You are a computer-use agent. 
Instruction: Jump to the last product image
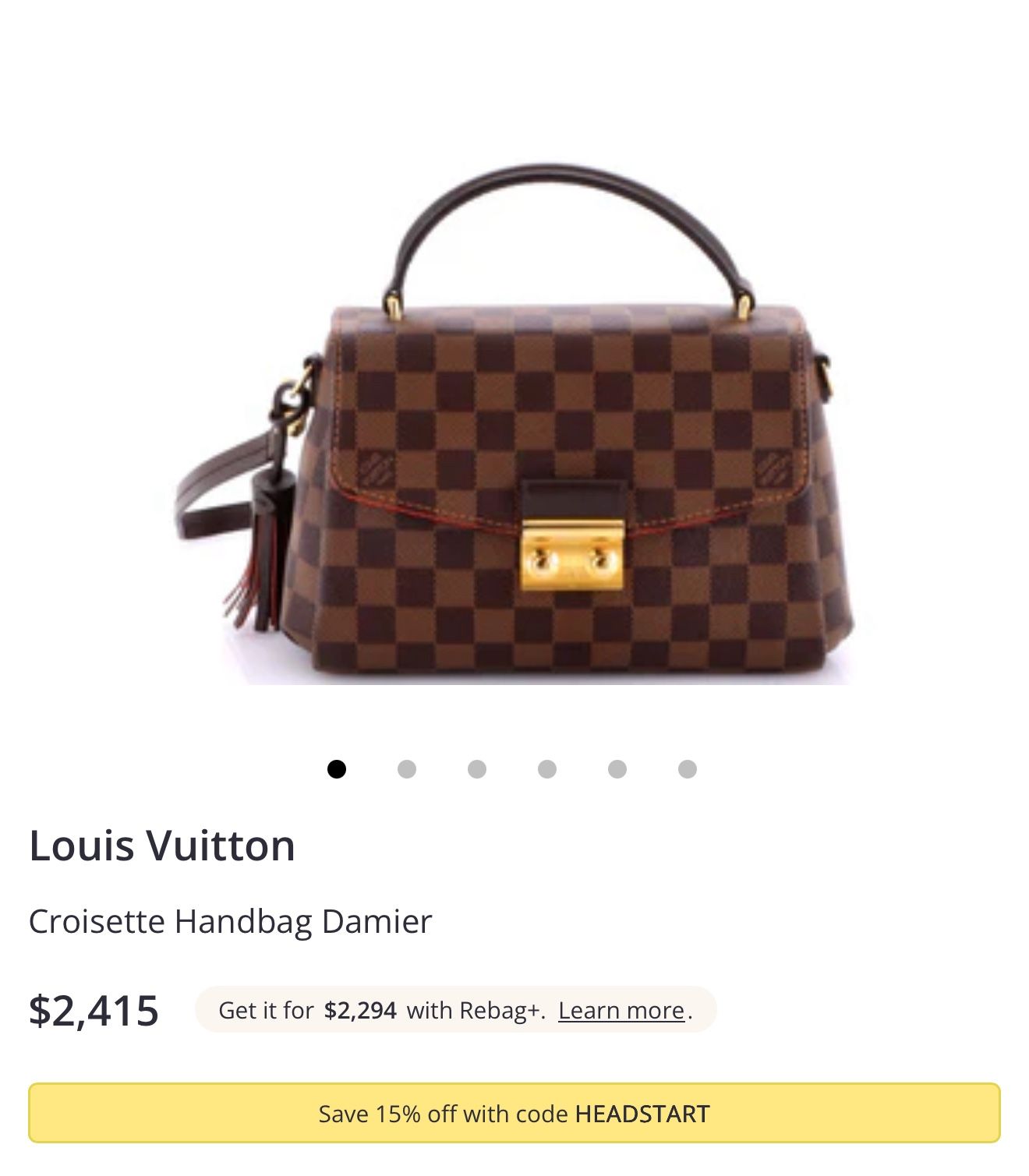pyautogui.click(x=688, y=770)
